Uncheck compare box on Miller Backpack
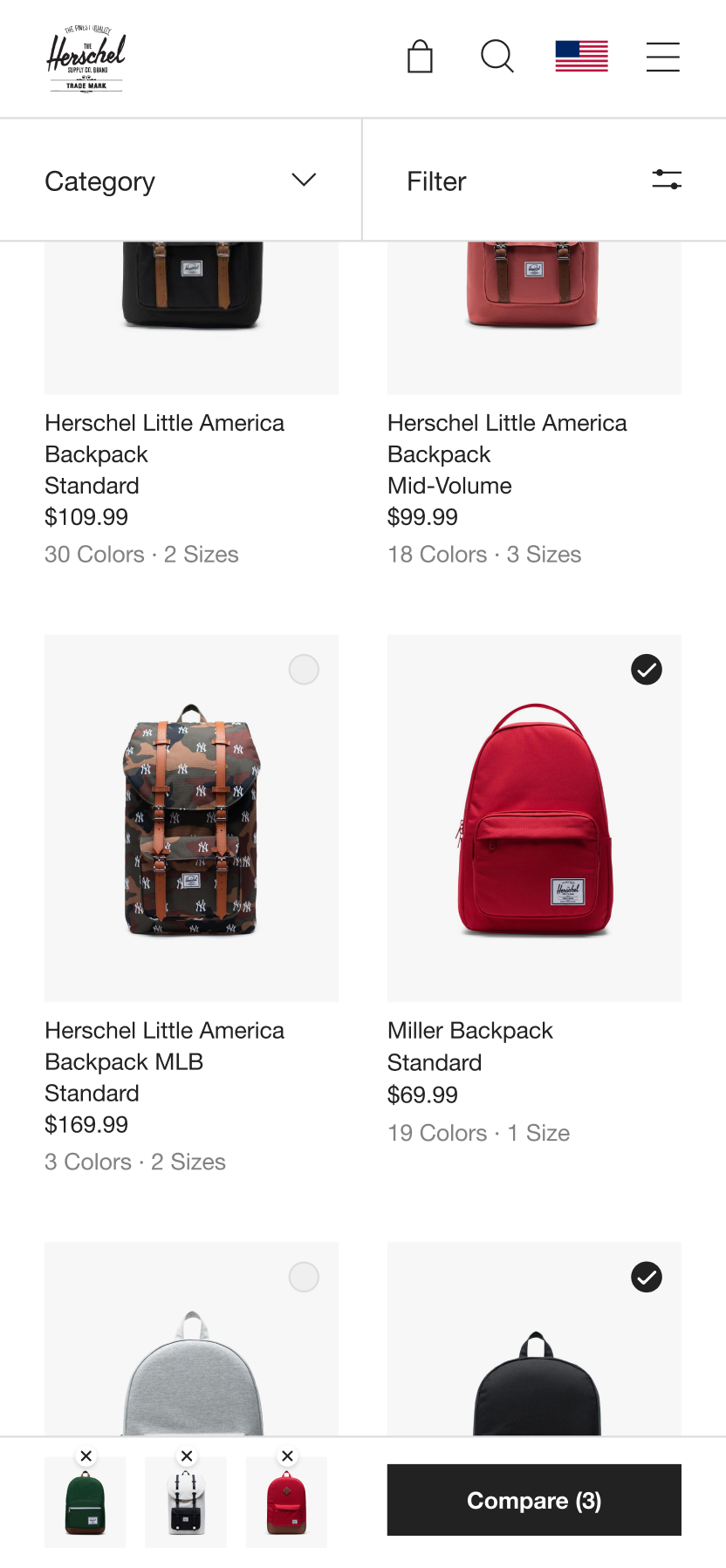Viewport: 726px width, 1568px height. [x=647, y=670]
